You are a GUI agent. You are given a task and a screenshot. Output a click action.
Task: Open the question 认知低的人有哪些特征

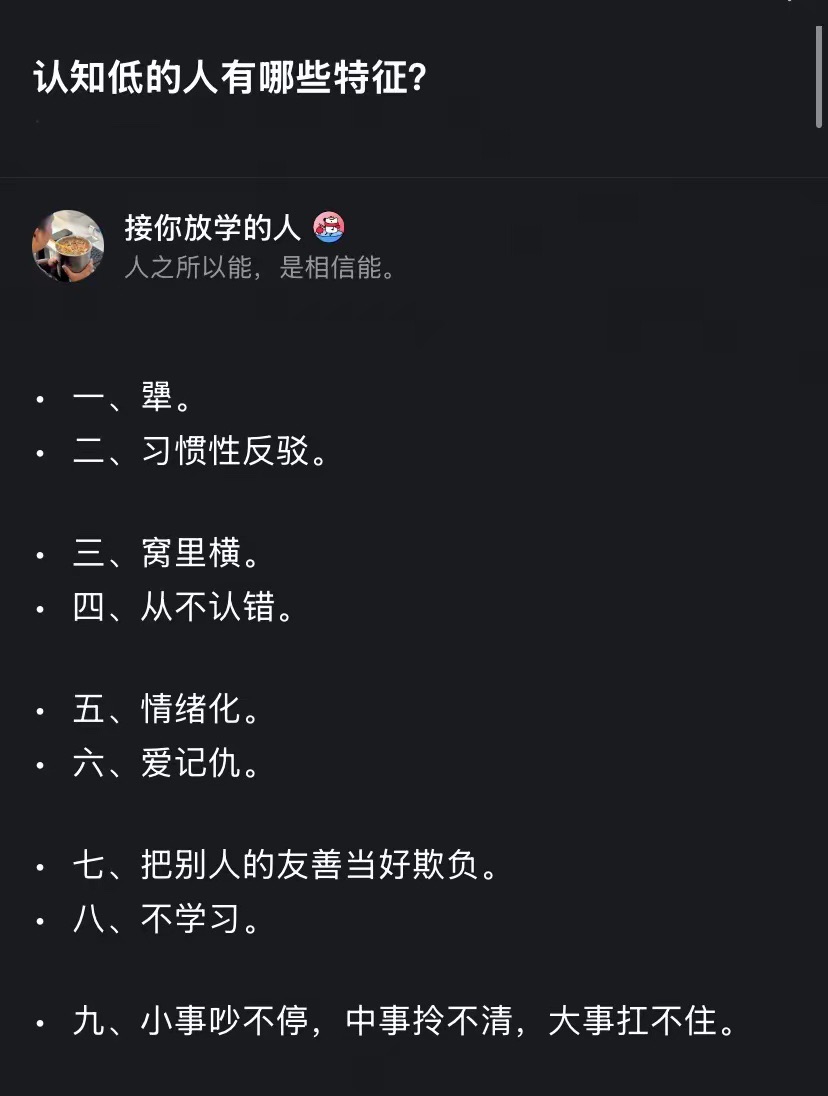click(x=231, y=78)
